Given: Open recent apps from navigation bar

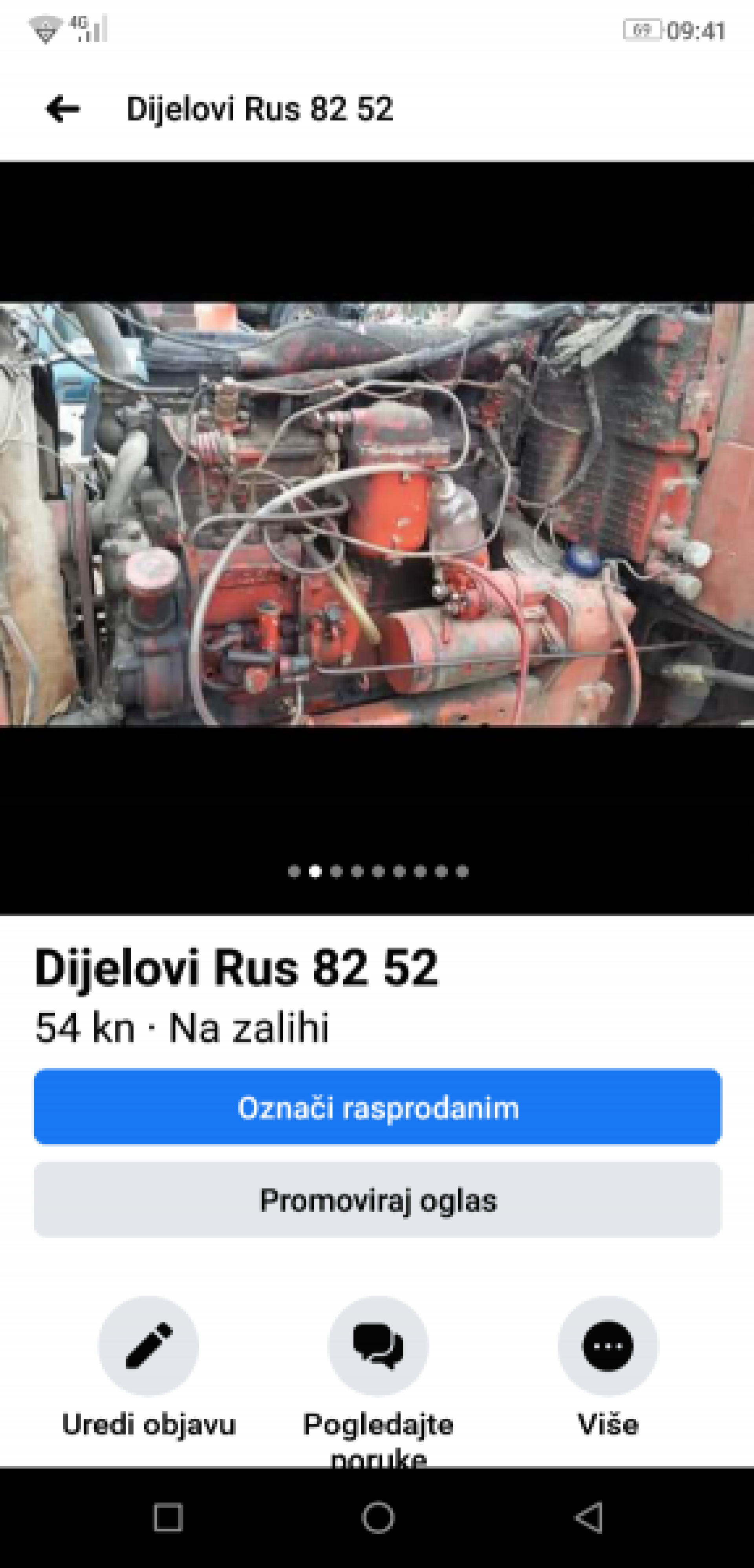Looking at the screenshot, I should 168,1518.
